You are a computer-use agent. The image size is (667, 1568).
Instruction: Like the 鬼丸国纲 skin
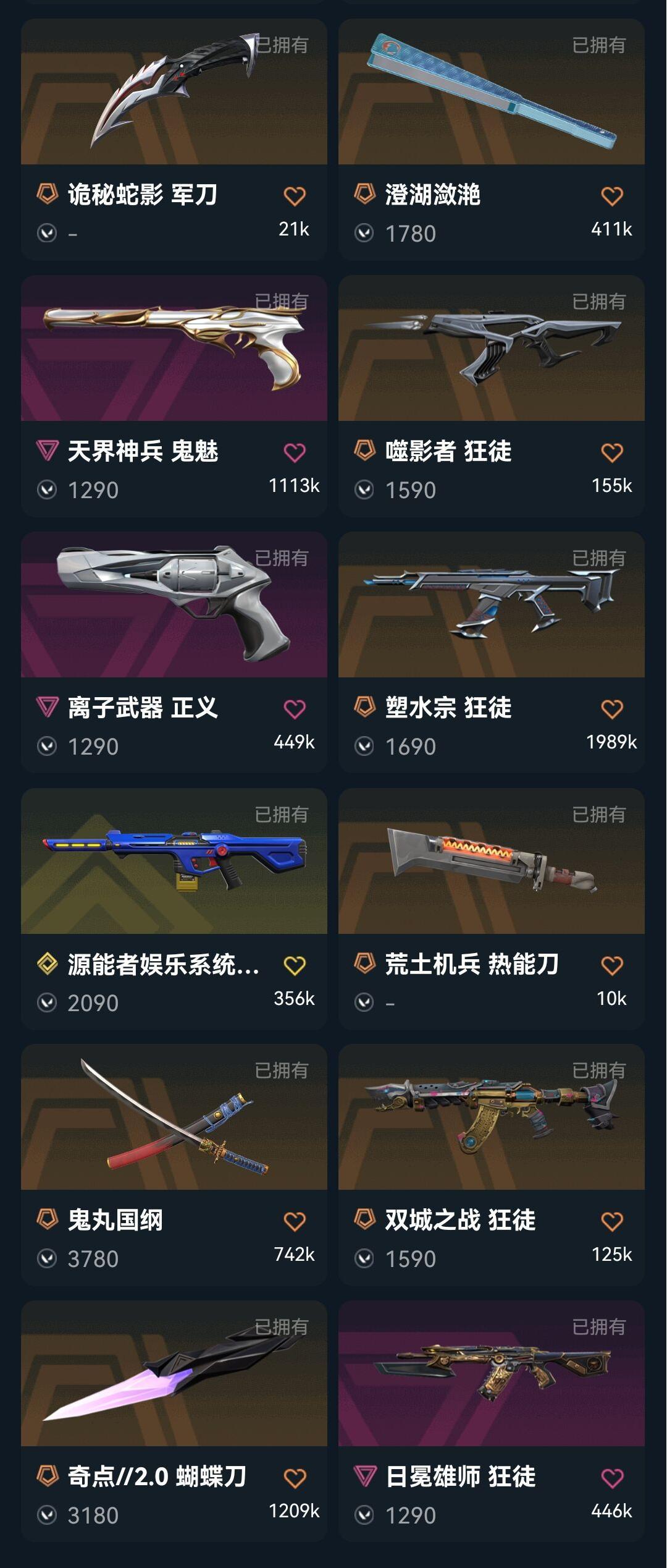pyautogui.click(x=294, y=1221)
